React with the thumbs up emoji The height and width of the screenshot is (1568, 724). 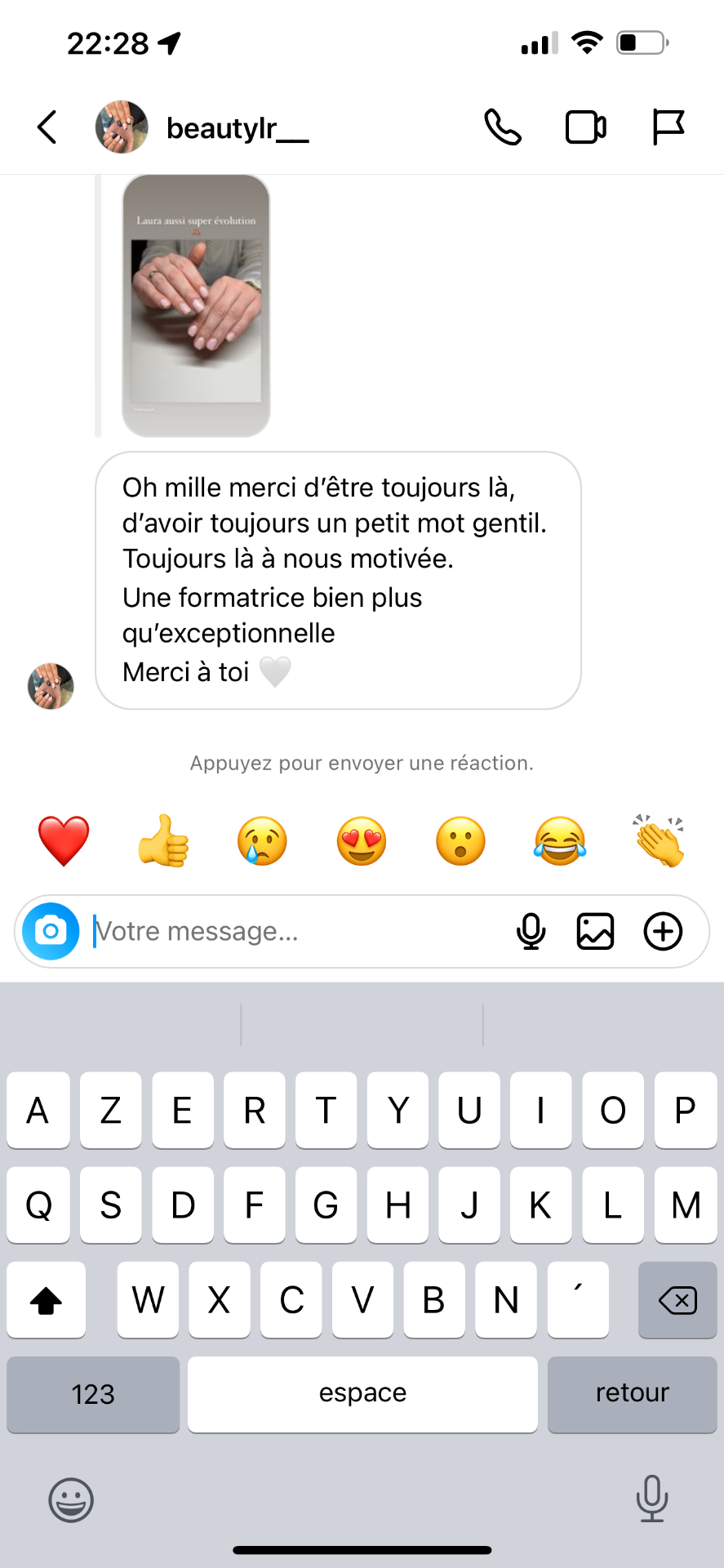163,841
